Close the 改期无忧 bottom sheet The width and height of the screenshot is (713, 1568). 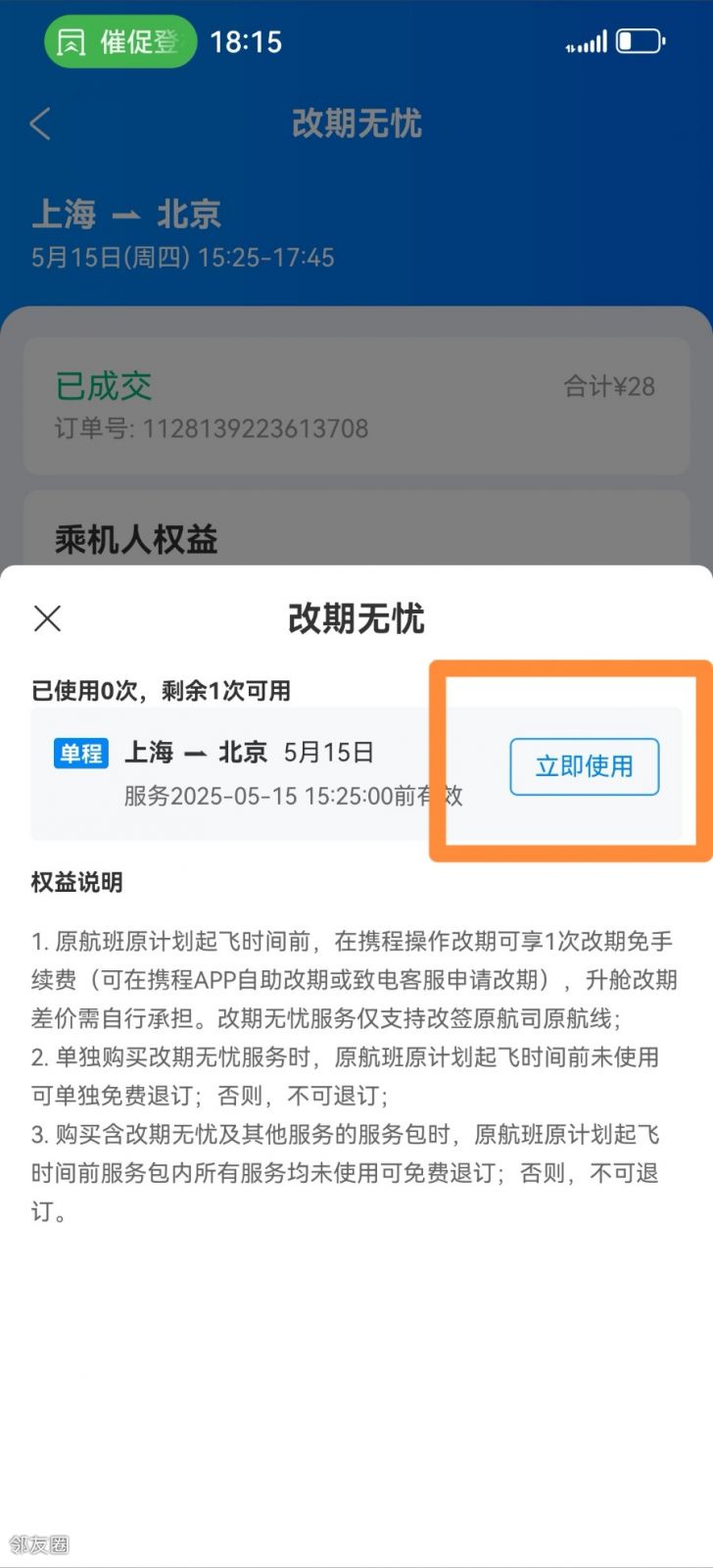47,618
